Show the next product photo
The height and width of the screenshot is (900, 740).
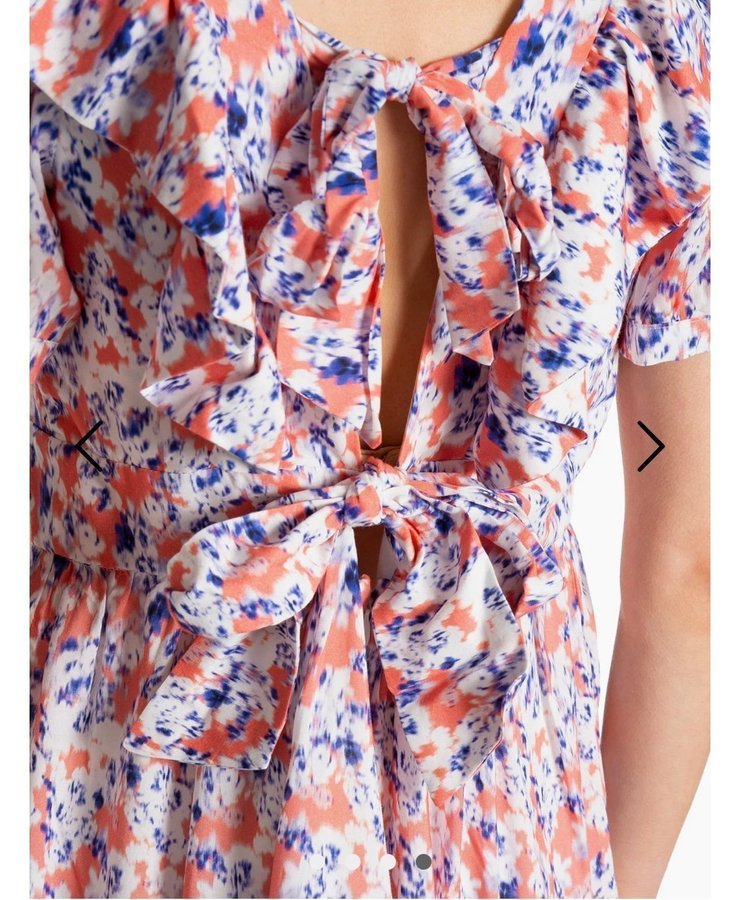651,446
